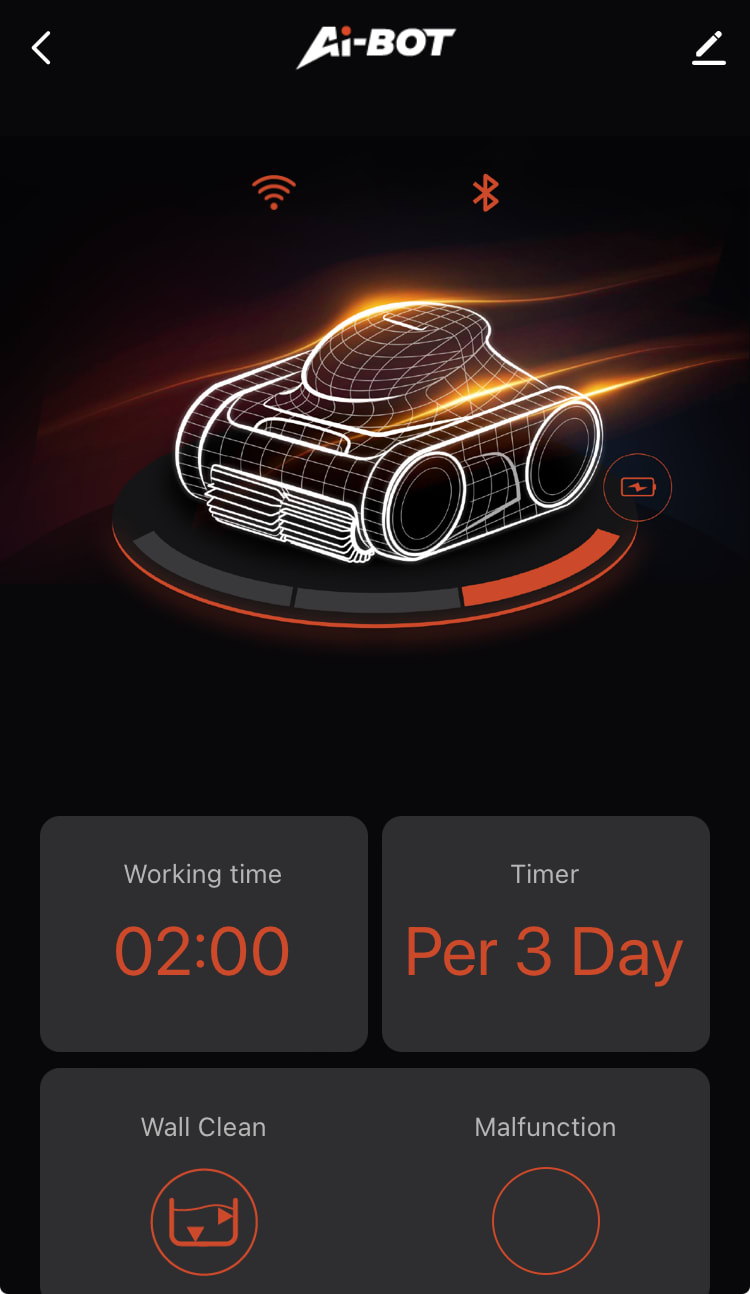Open the edit pencil icon

pyautogui.click(x=709, y=48)
